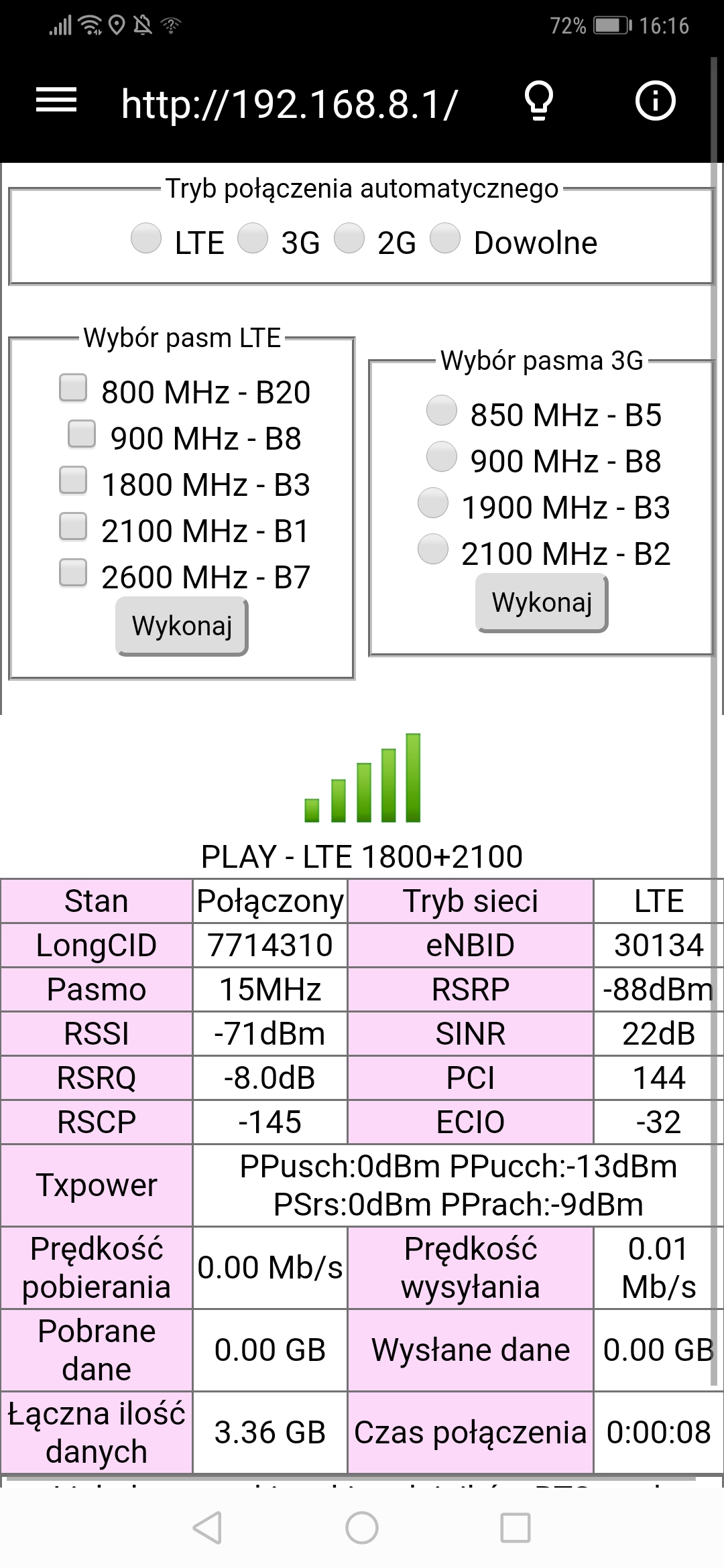The height and width of the screenshot is (1568, 724).
Task: Check the 800 MHz - B20 LTE band
Action: click(x=73, y=387)
